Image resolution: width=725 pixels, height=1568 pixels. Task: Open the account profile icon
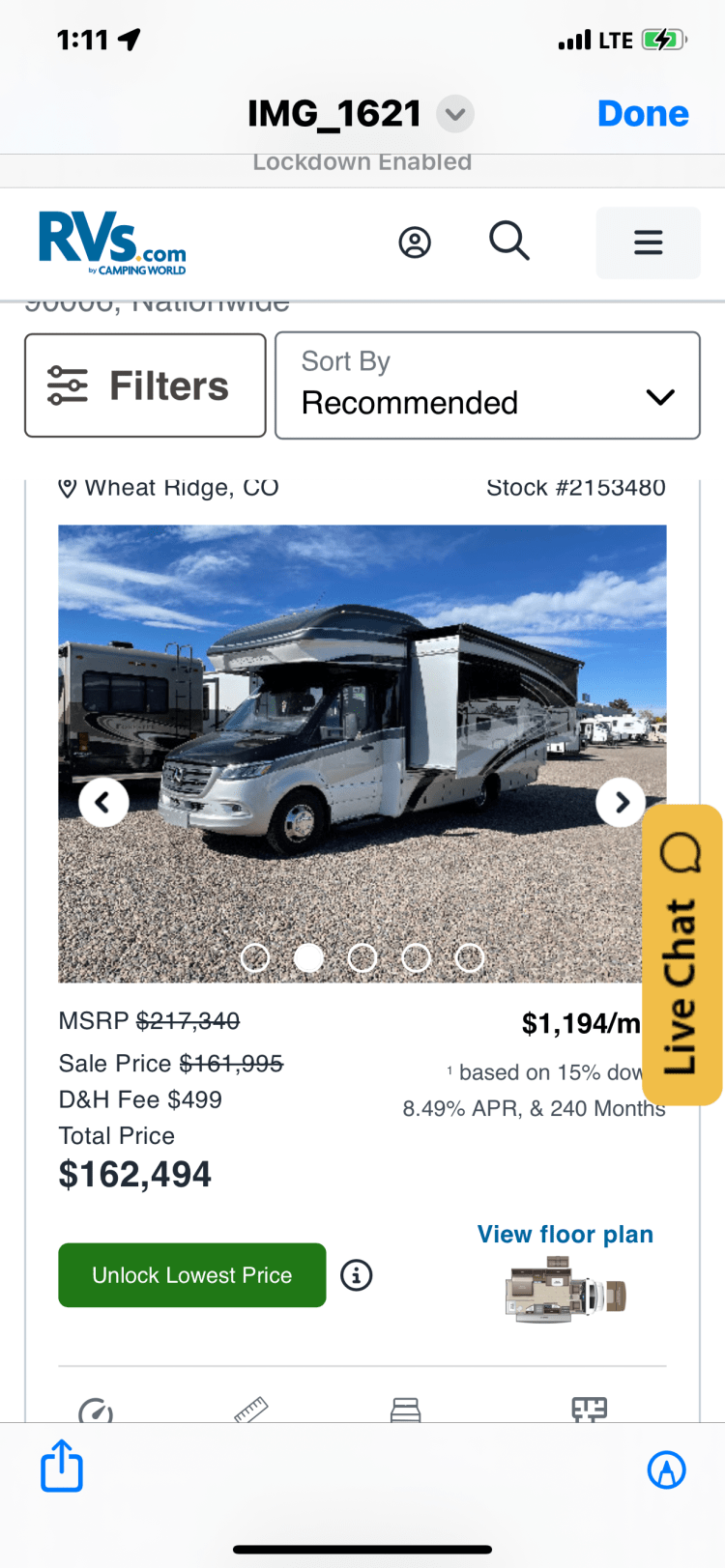click(x=415, y=242)
